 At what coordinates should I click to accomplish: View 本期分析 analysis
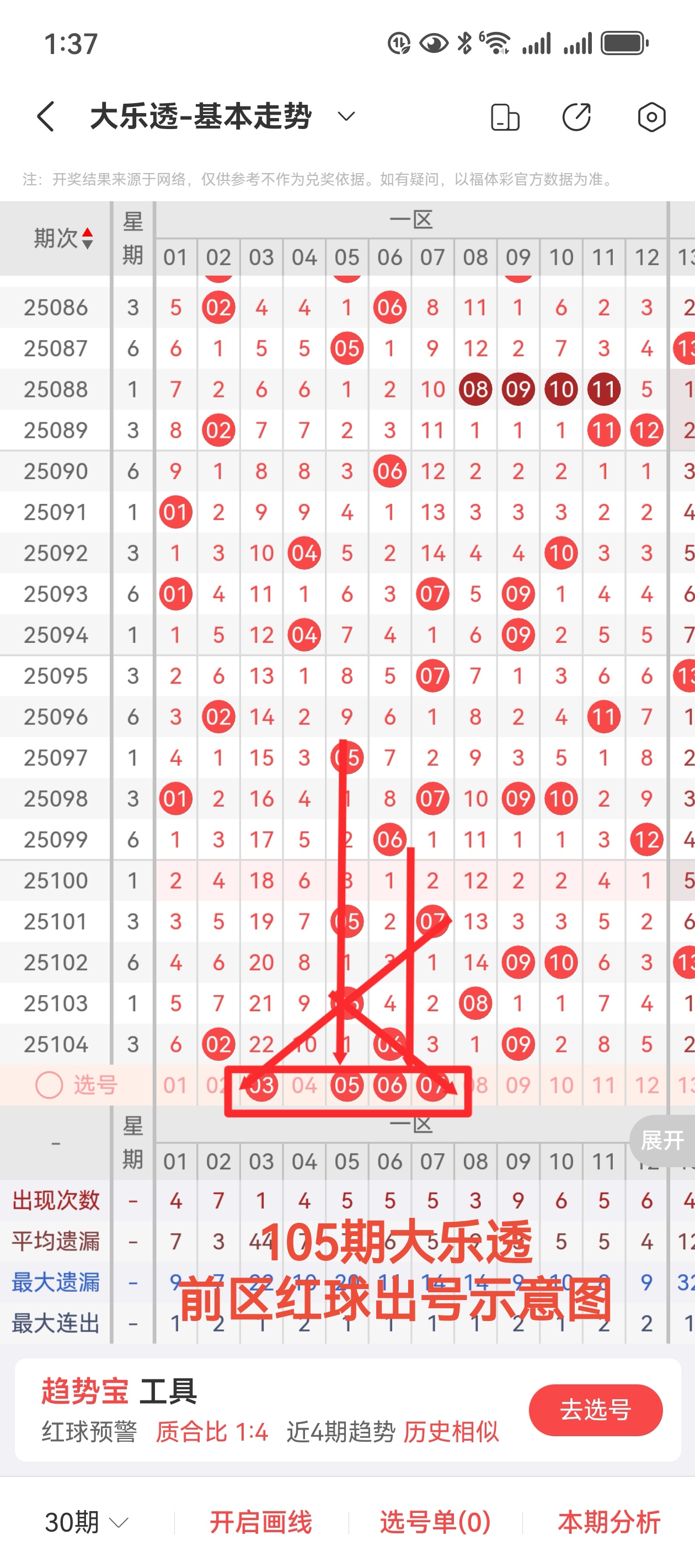pyautogui.click(x=608, y=1522)
